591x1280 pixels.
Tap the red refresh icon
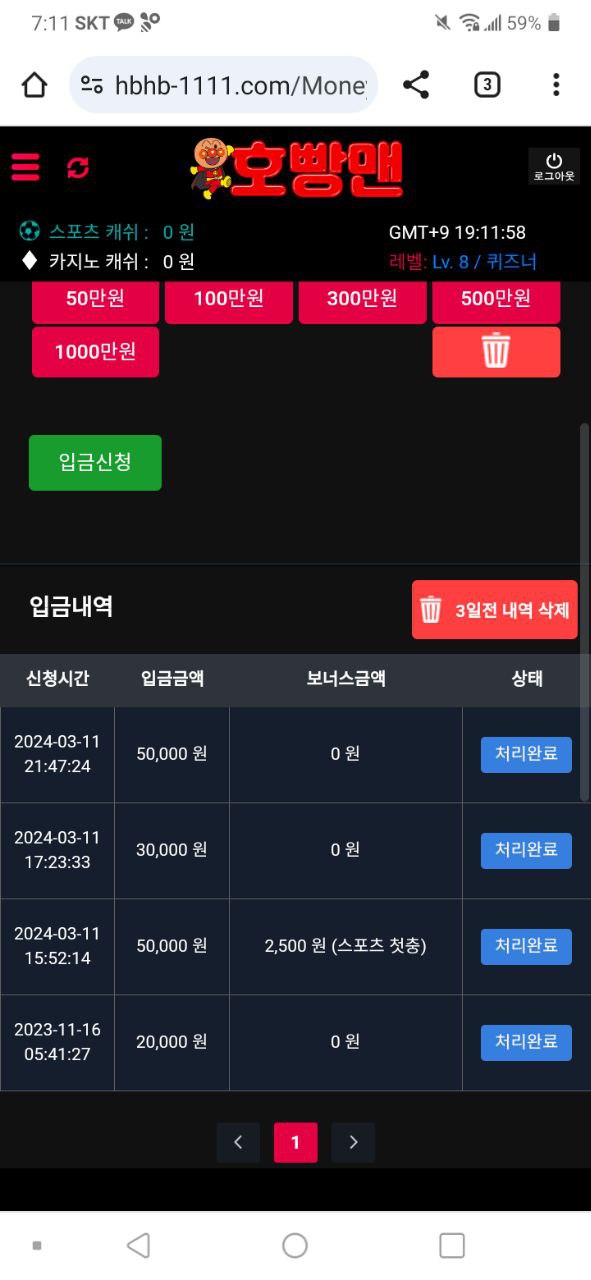point(78,168)
